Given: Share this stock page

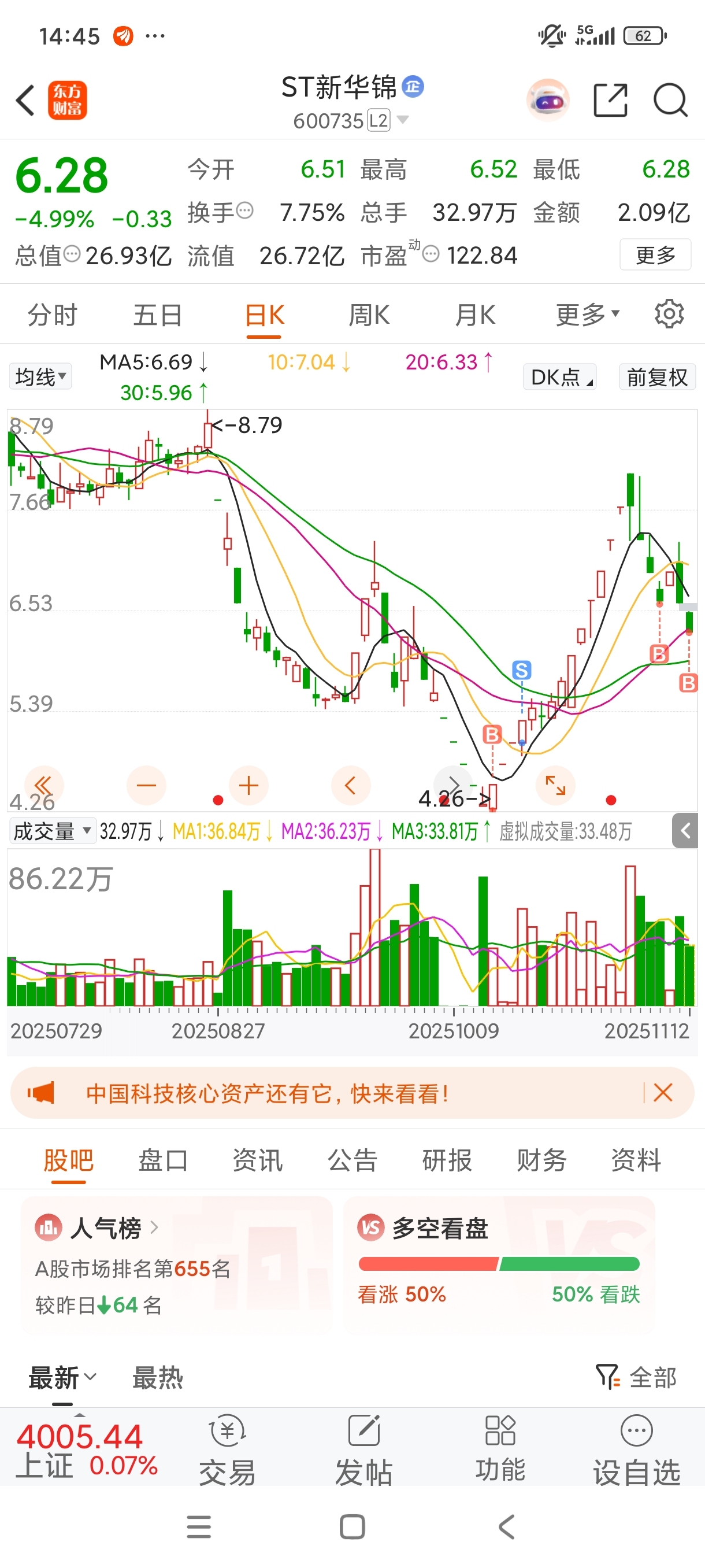Looking at the screenshot, I should (610, 101).
